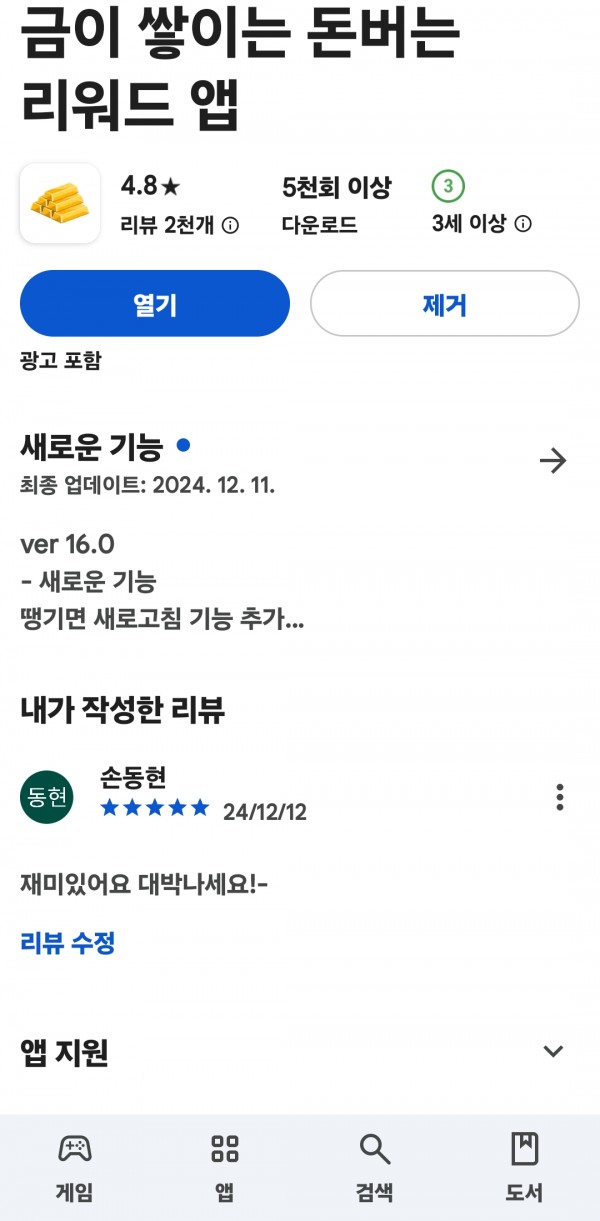
Task: Open the 새로운 기능 arrow for update details
Action: click(x=553, y=461)
